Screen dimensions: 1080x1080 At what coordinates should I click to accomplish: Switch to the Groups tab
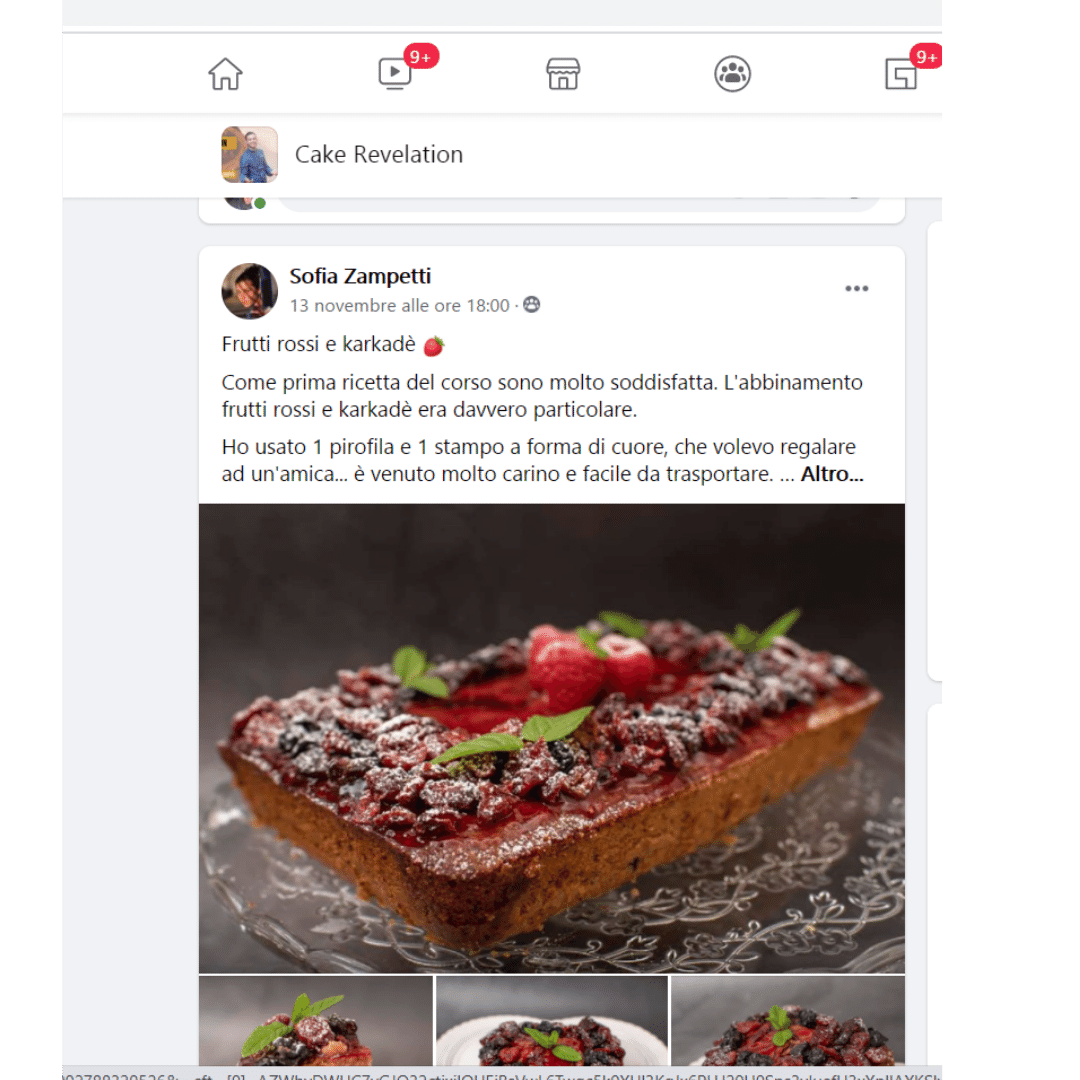click(732, 74)
